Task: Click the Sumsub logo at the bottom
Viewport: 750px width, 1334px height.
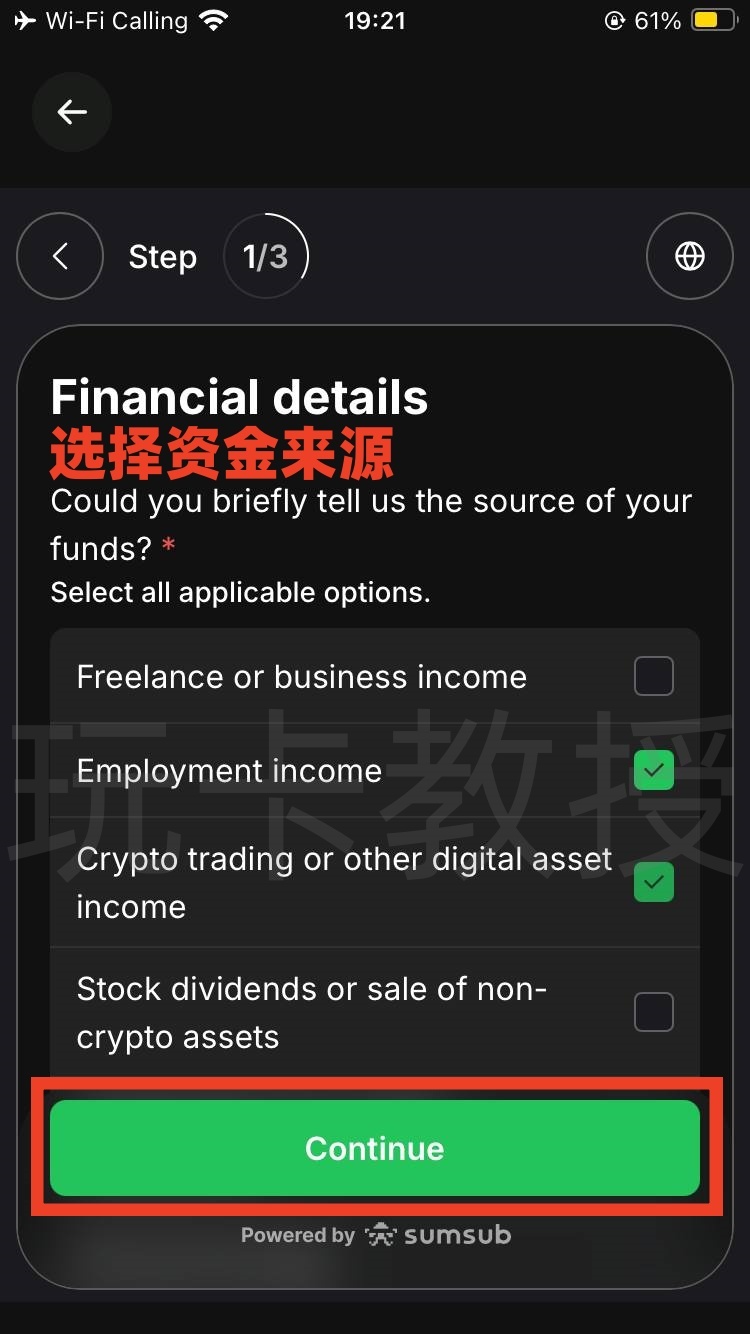Action: (x=437, y=1235)
